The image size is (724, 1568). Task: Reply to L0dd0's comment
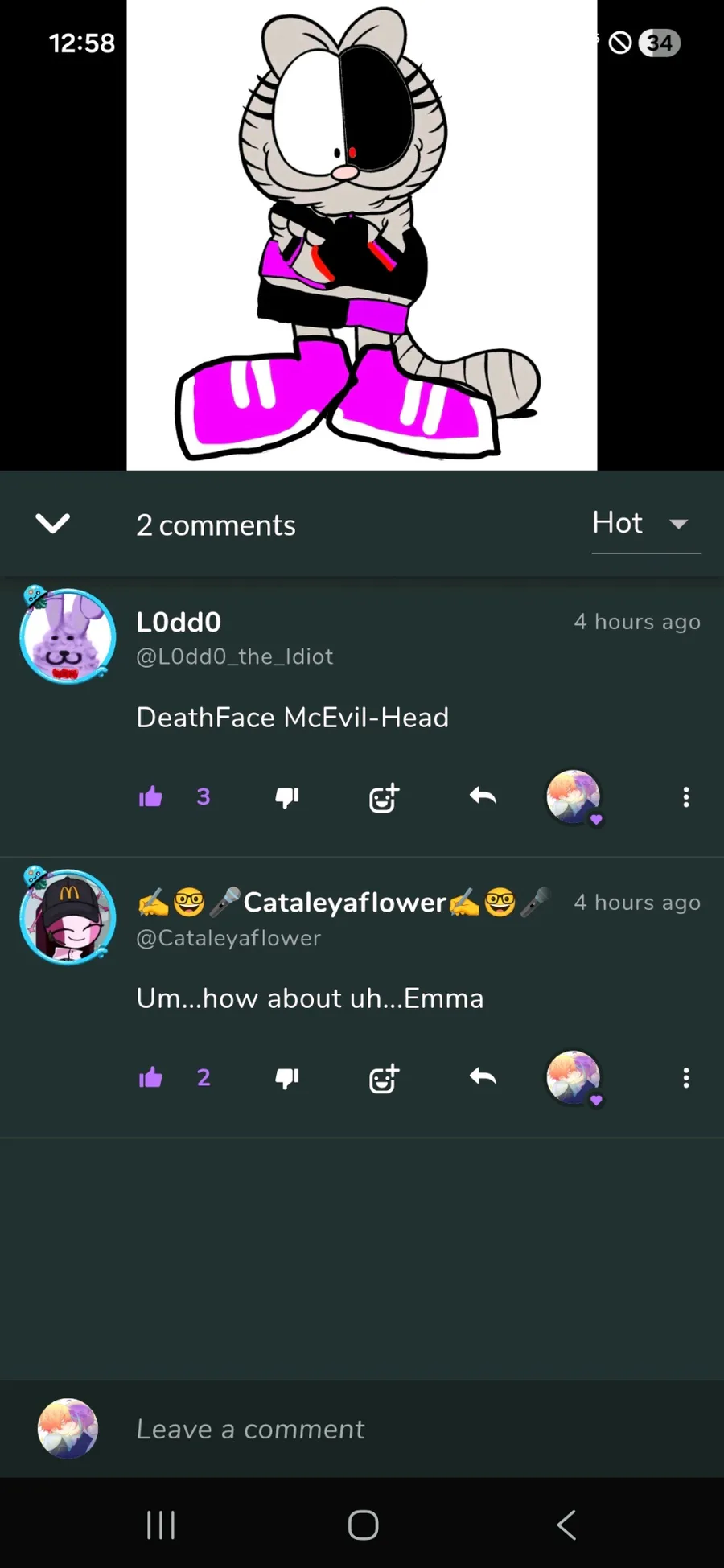click(x=483, y=796)
